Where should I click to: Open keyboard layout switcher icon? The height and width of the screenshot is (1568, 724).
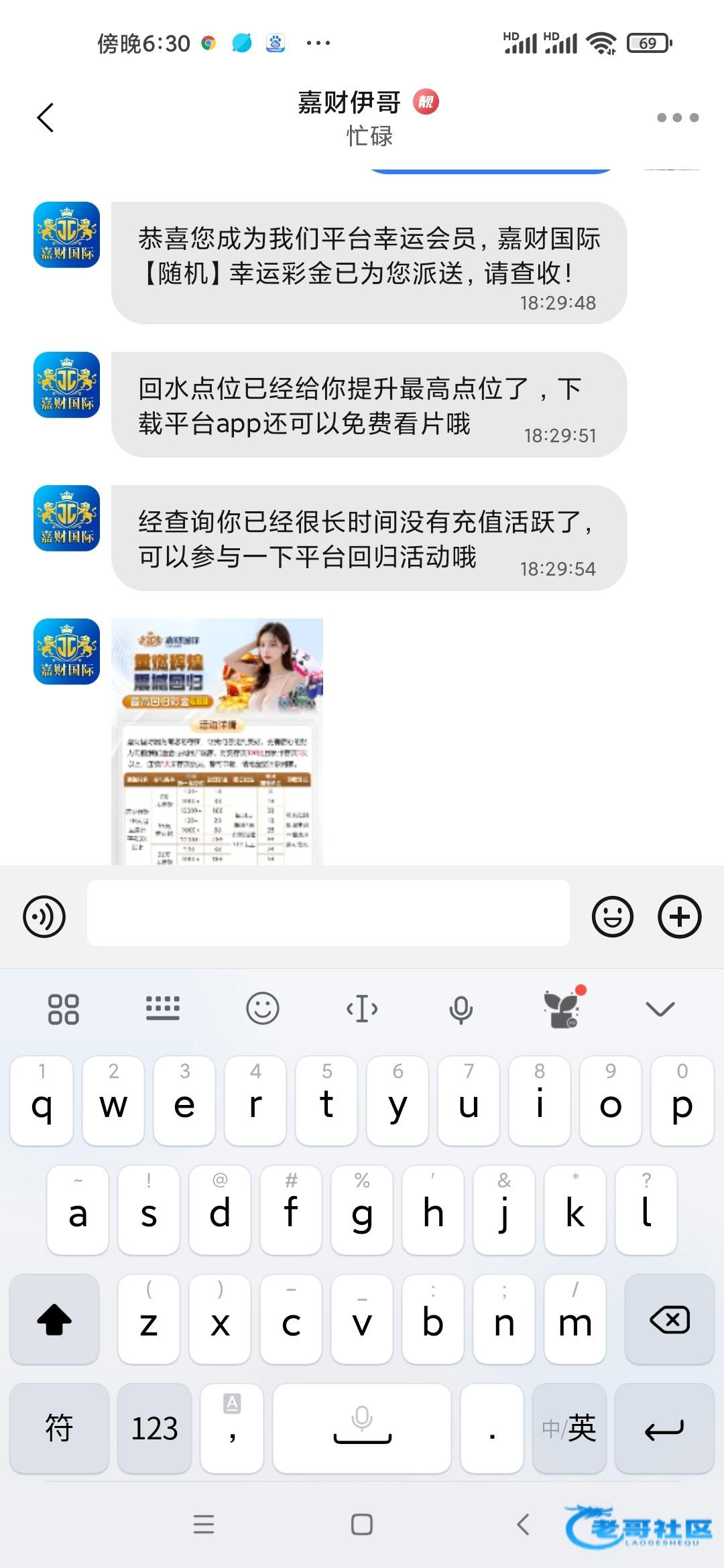tap(162, 1008)
